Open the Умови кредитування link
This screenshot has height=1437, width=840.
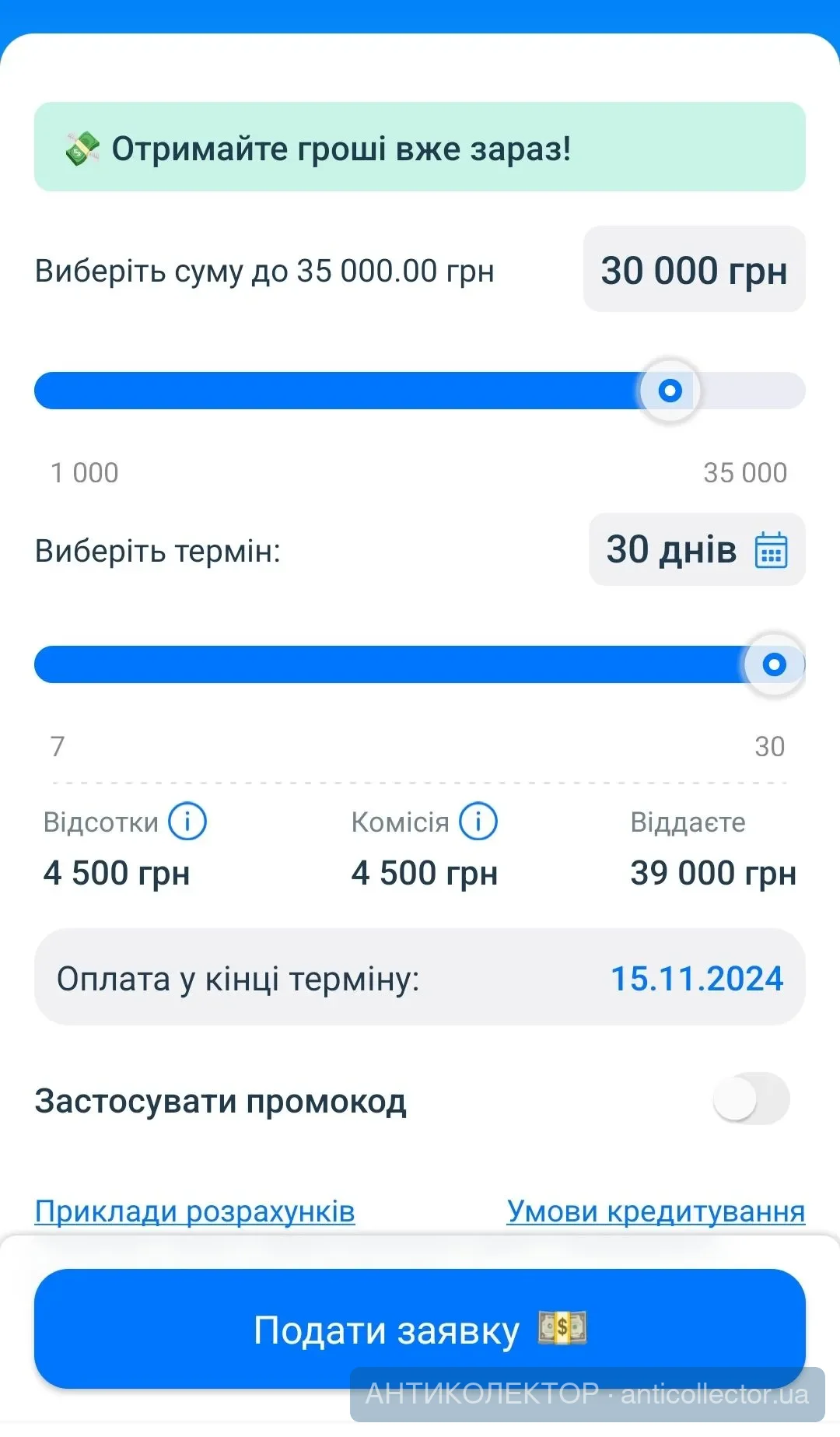tap(656, 1211)
